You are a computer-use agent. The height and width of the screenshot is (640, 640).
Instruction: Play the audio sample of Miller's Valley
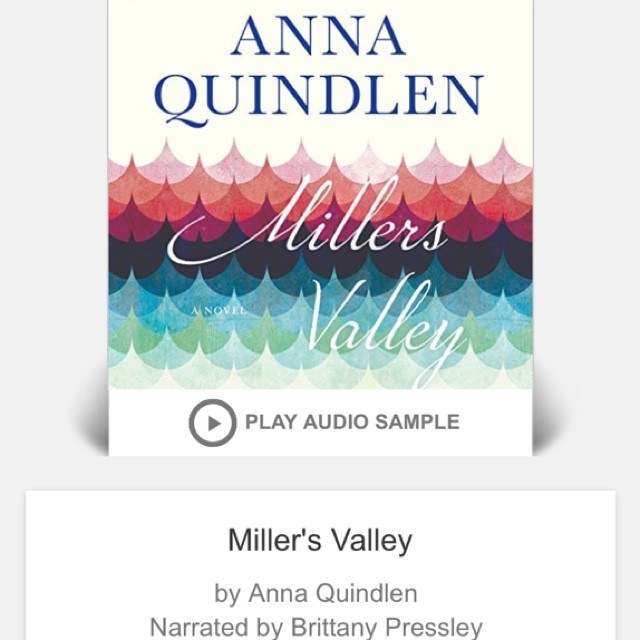(x=213, y=422)
